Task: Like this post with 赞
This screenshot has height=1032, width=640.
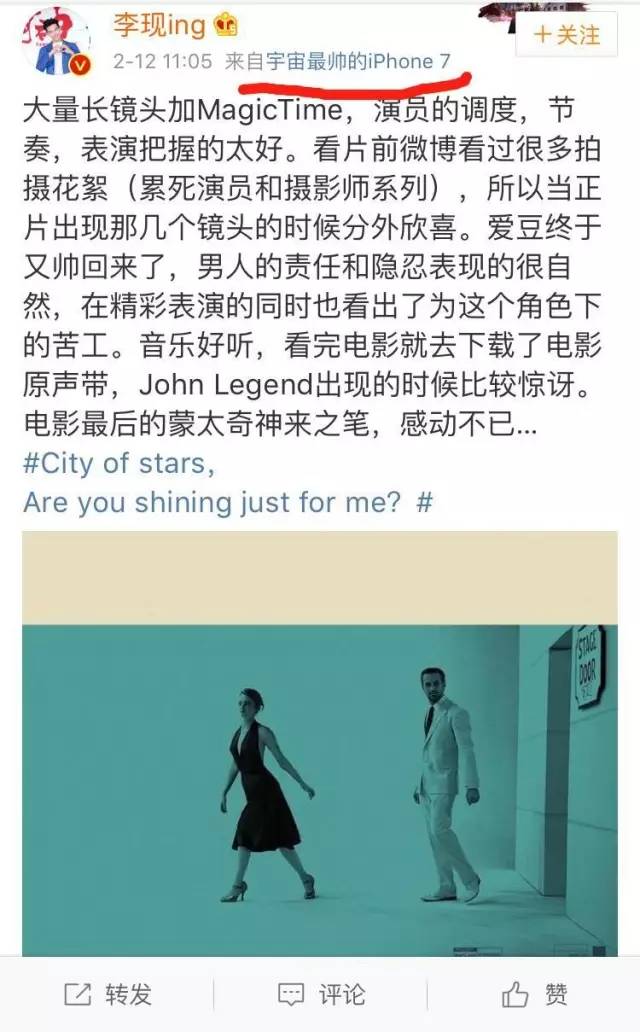Action: [x=534, y=994]
